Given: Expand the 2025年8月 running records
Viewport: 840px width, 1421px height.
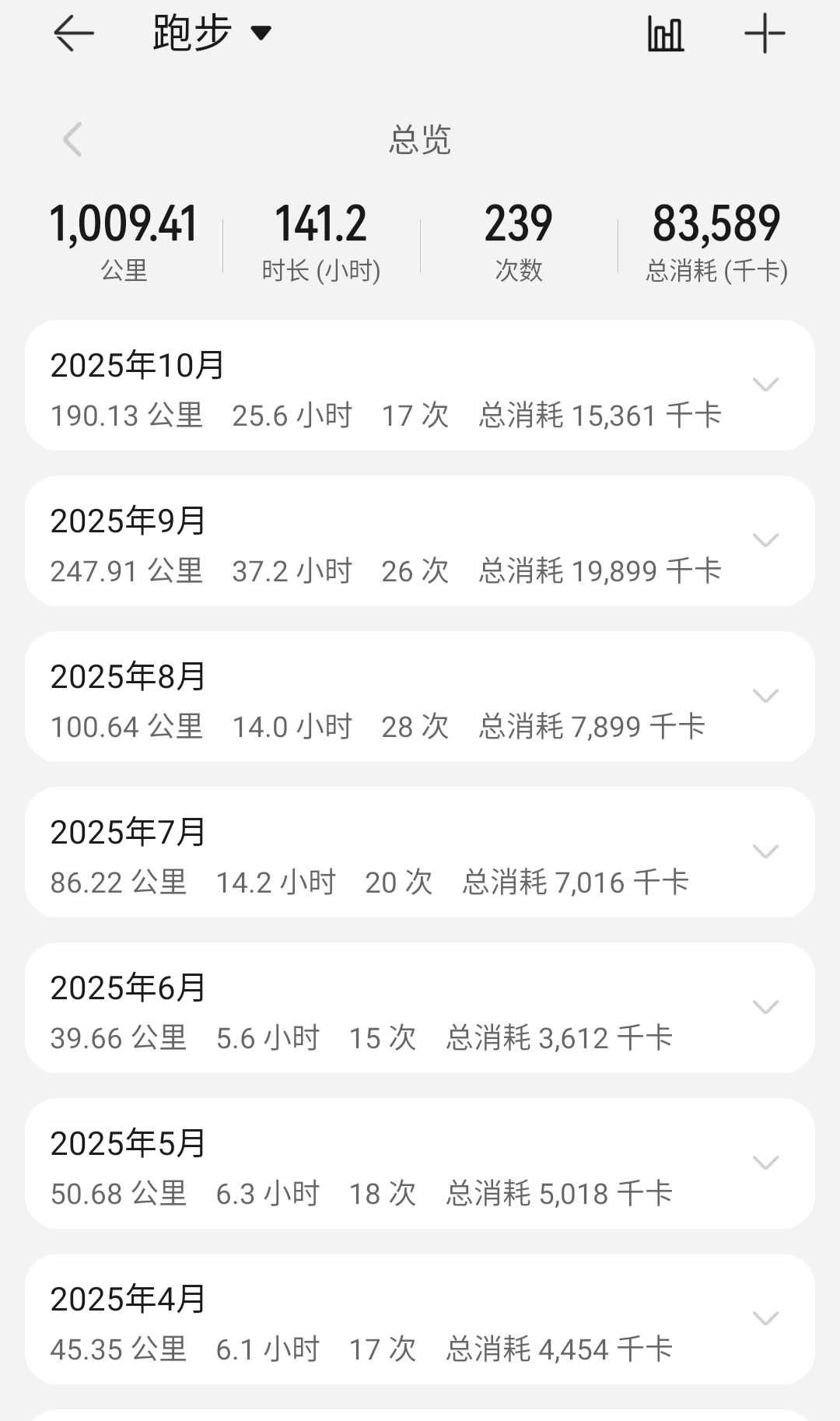Looking at the screenshot, I should [765, 696].
